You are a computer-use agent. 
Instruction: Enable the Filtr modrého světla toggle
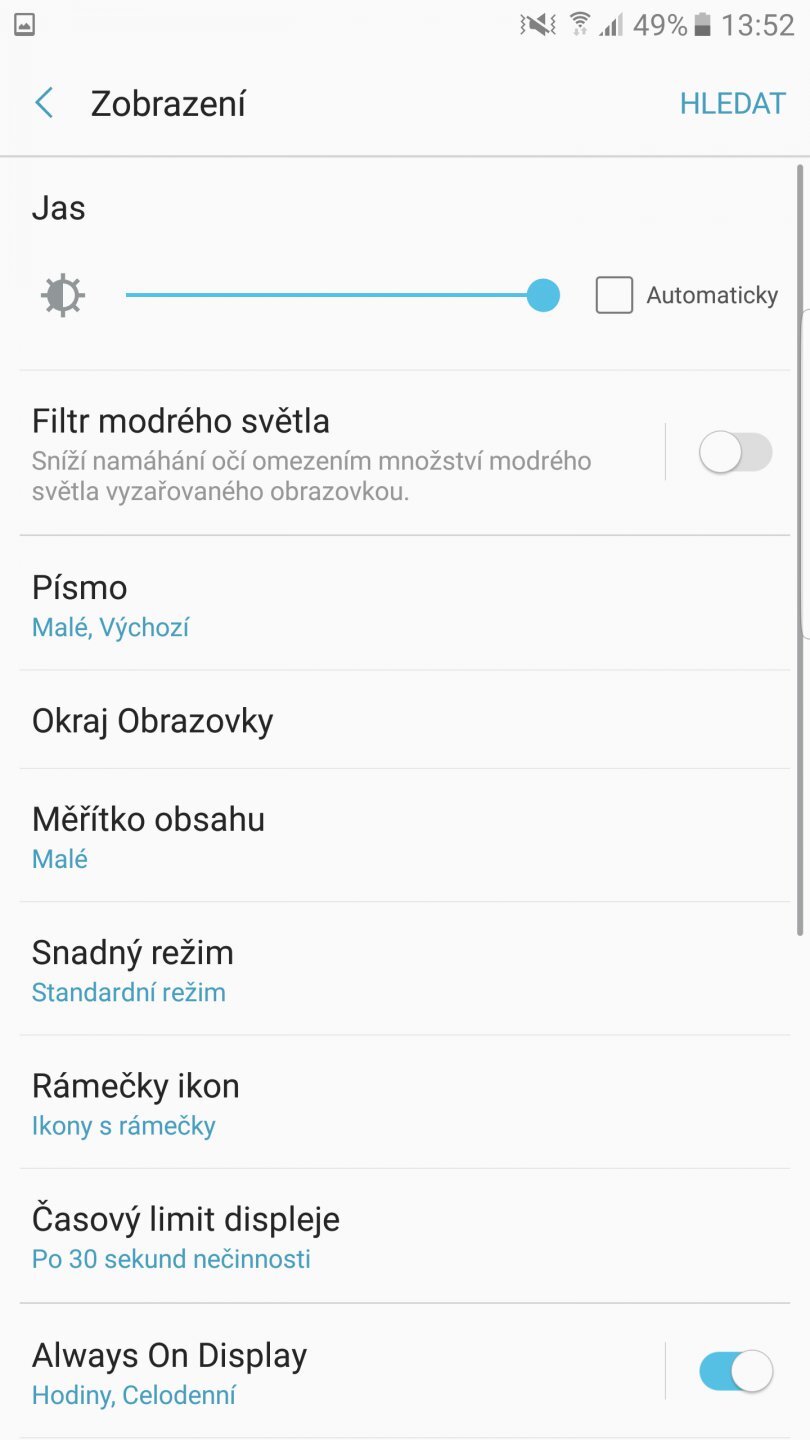pos(735,452)
